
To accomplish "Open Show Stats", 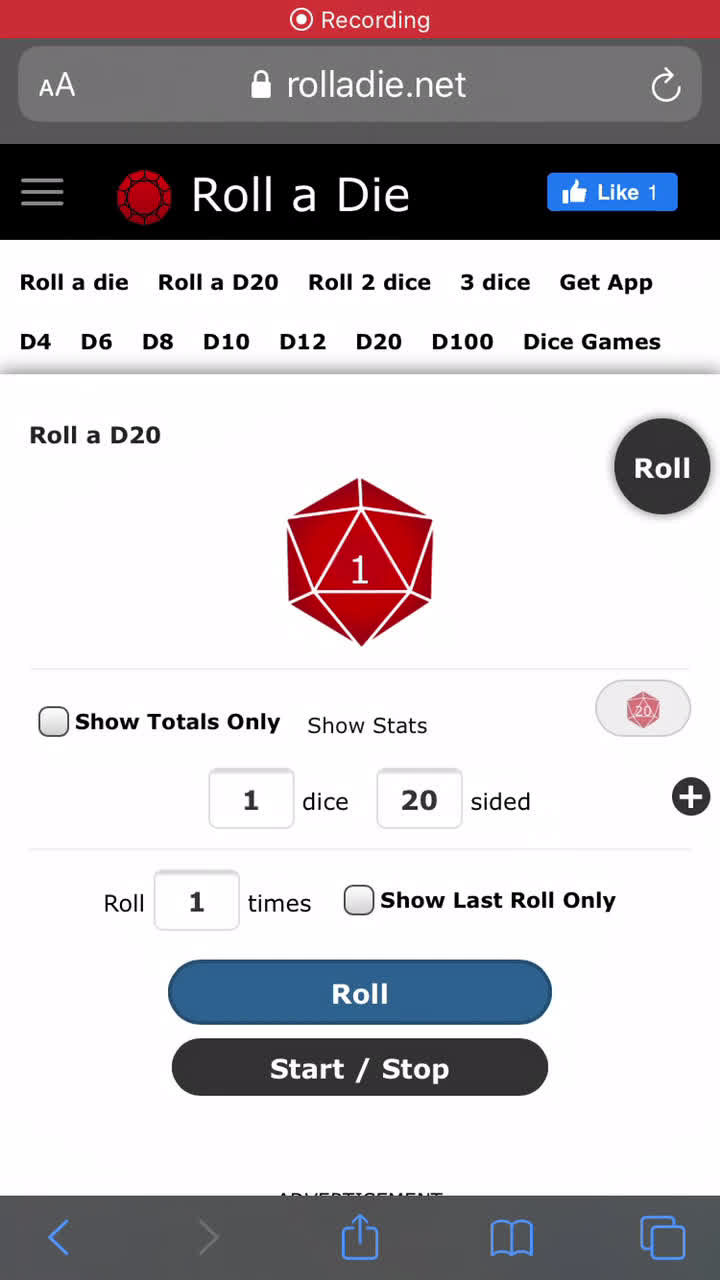I will click(367, 725).
